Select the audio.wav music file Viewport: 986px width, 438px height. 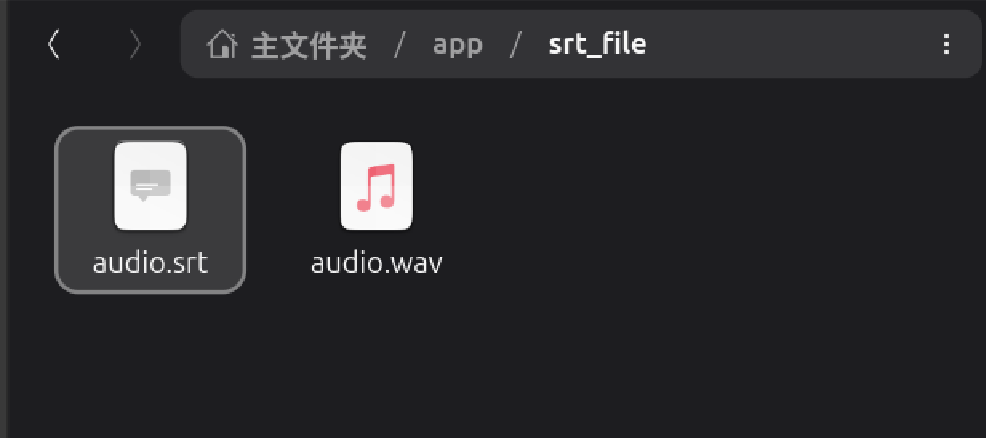point(377,210)
